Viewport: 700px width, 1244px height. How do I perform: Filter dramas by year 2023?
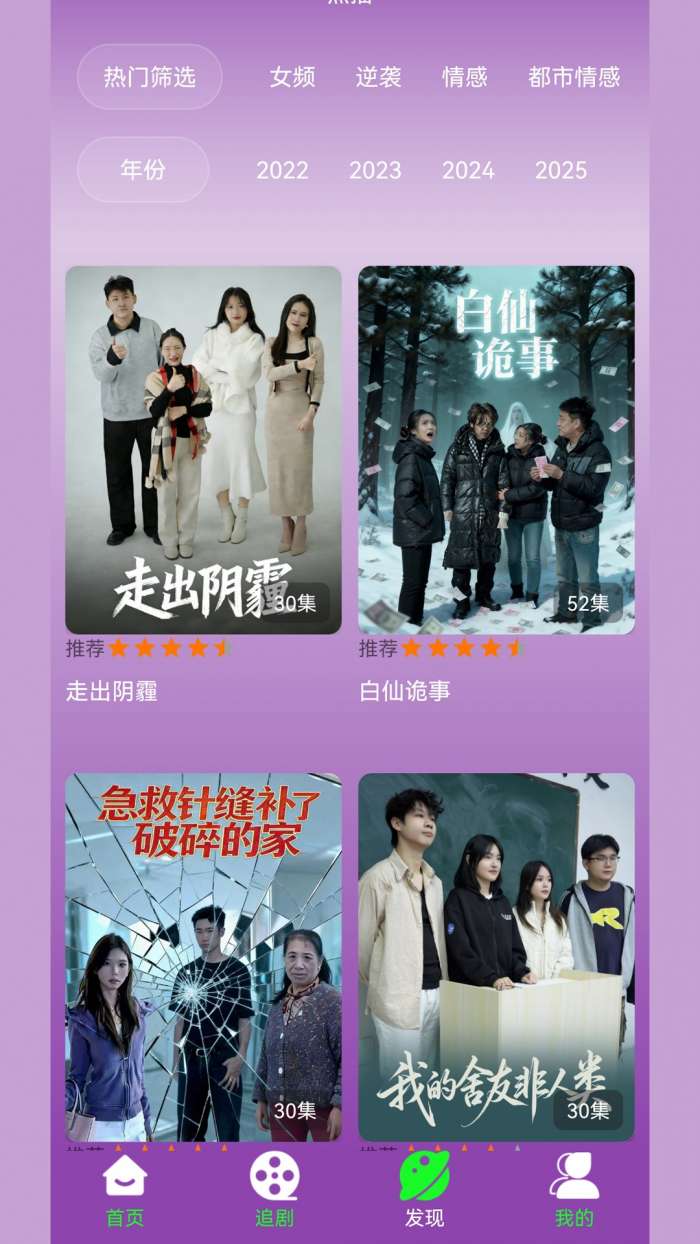(x=375, y=170)
